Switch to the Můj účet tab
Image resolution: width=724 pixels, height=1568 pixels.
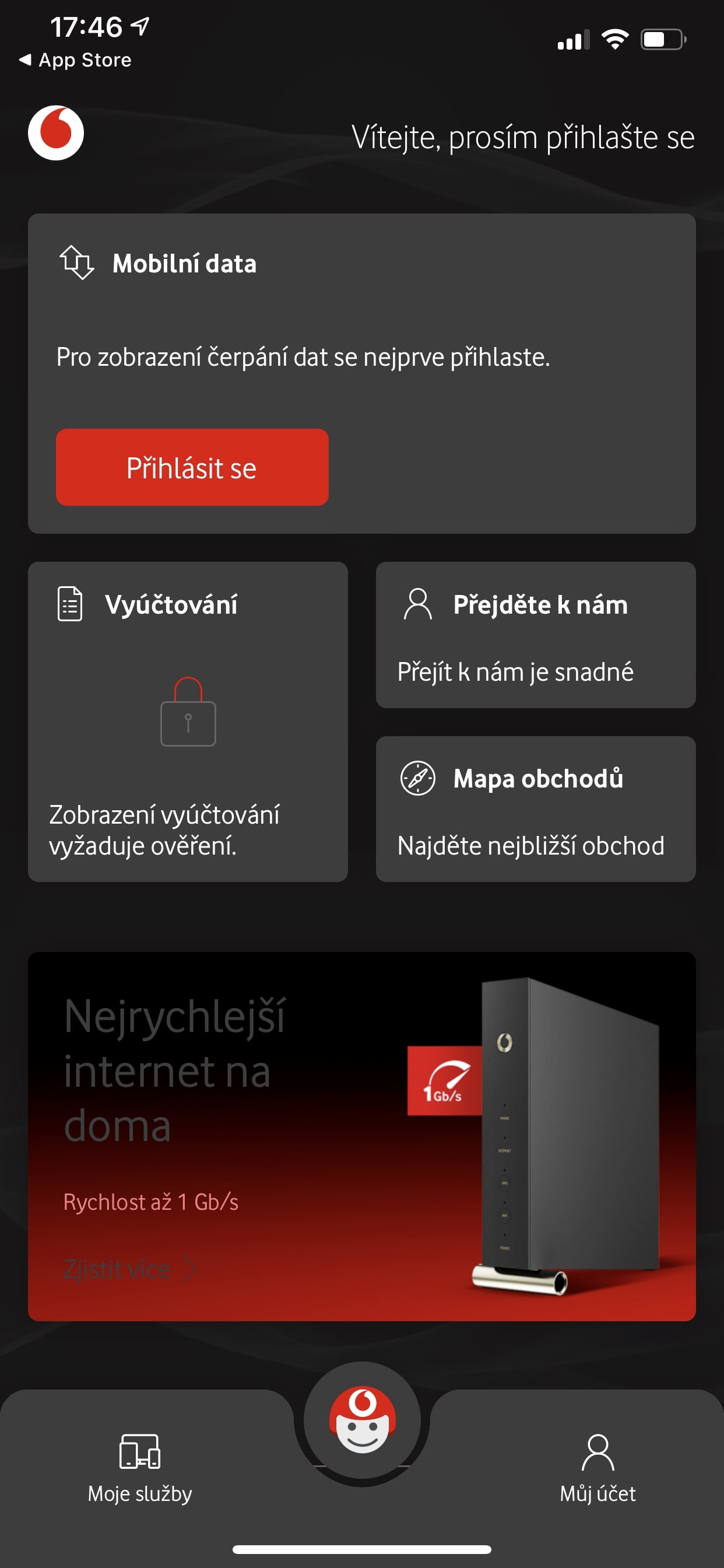[598, 1467]
